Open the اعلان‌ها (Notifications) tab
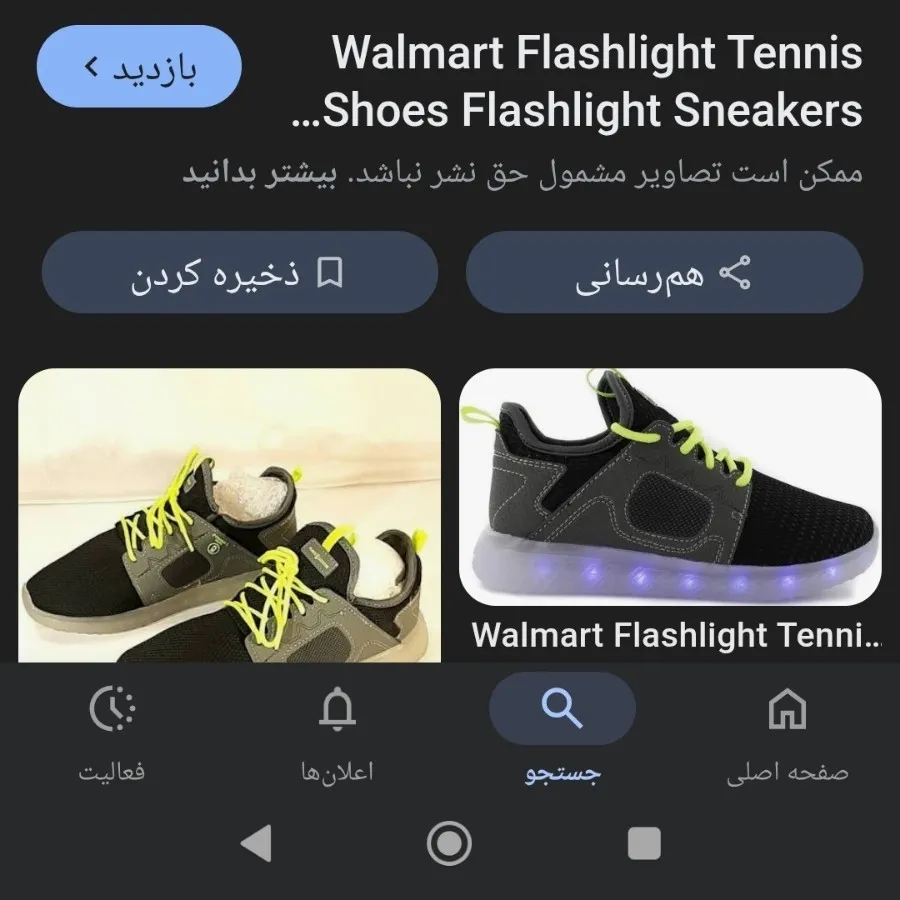 (x=337, y=731)
